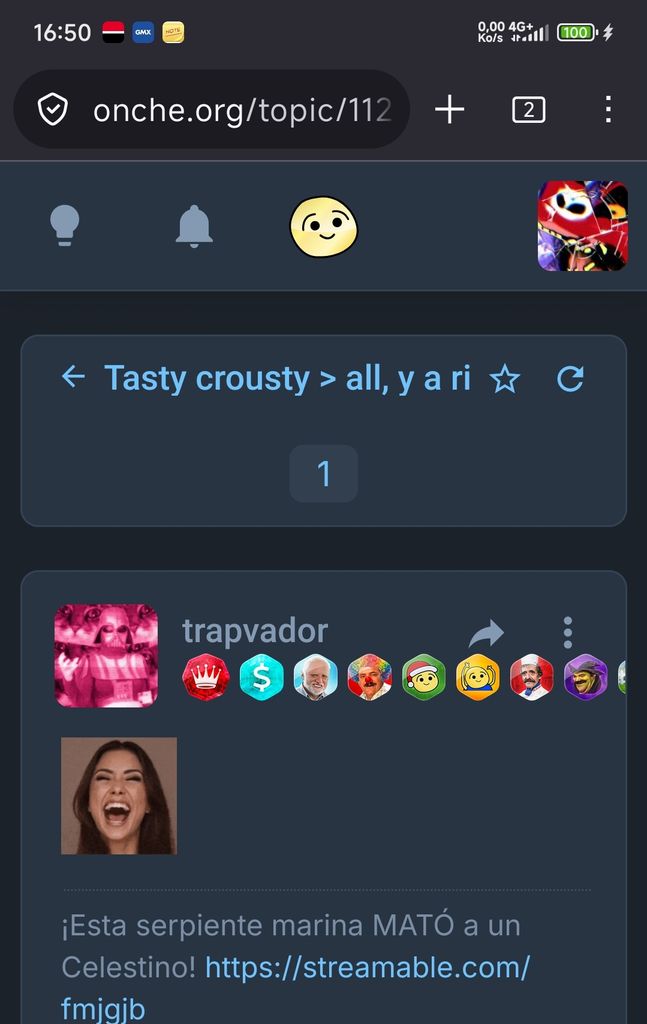Open a new browser tab

(450, 110)
